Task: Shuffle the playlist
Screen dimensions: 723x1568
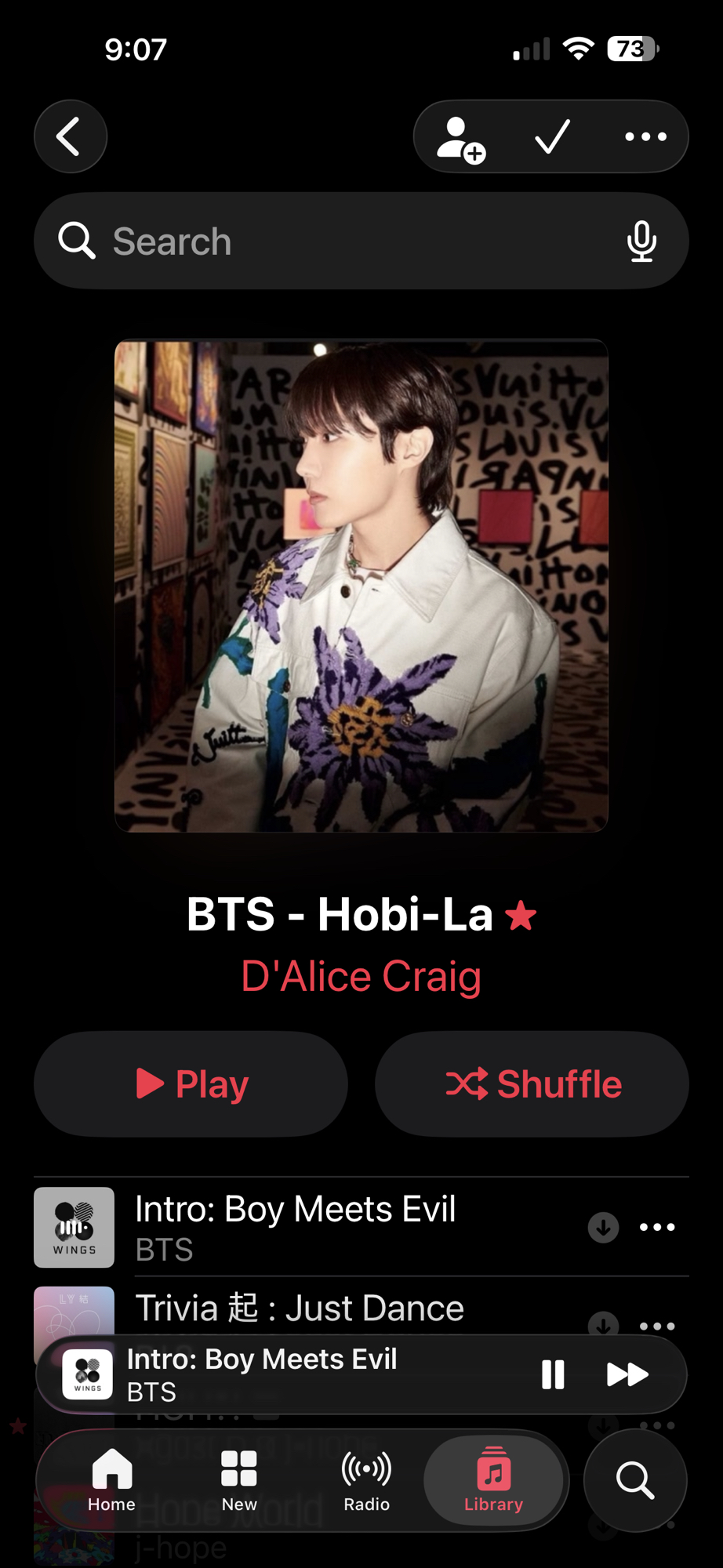Action: (x=532, y=1084)
